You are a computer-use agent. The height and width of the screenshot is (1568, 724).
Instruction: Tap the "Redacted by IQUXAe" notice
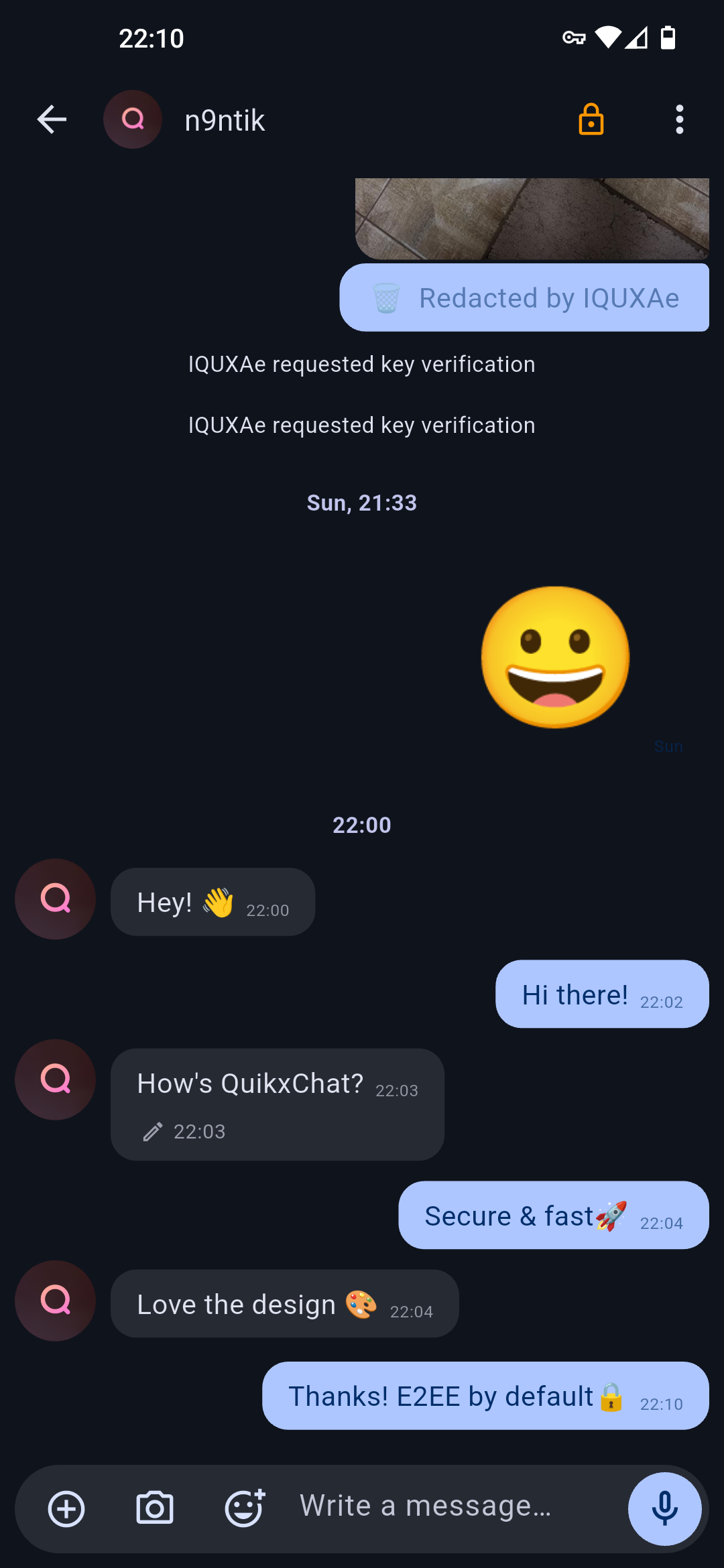[x=525, y=298]
